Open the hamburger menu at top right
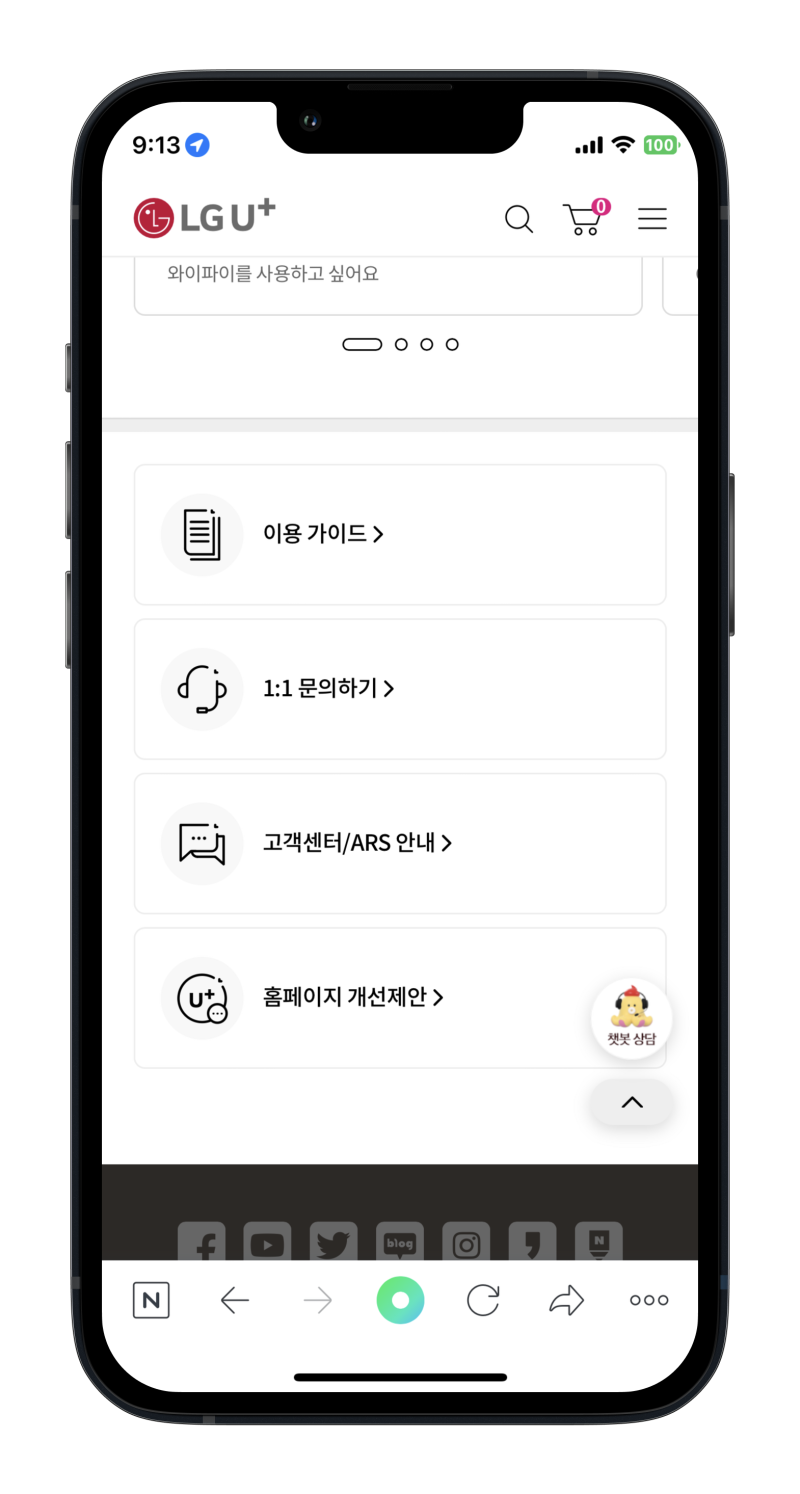This screenshot has height=1494, width=800. [x=652, y=219]
